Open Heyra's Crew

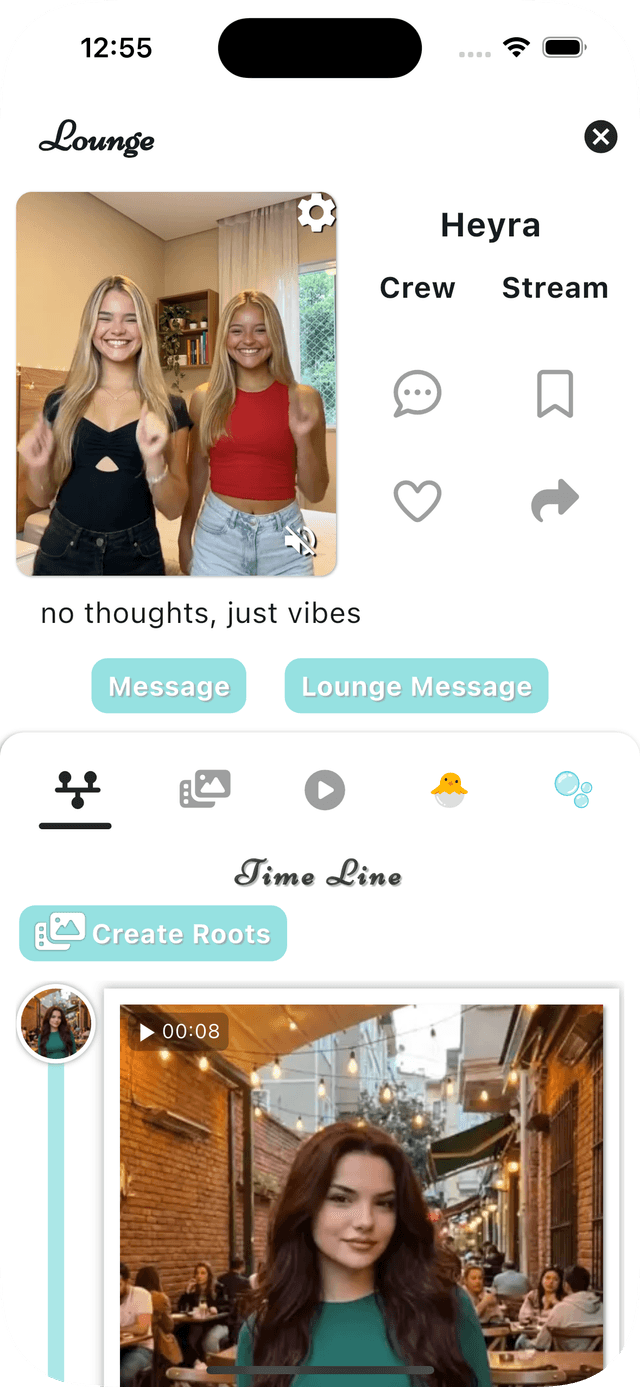(417, 288)
